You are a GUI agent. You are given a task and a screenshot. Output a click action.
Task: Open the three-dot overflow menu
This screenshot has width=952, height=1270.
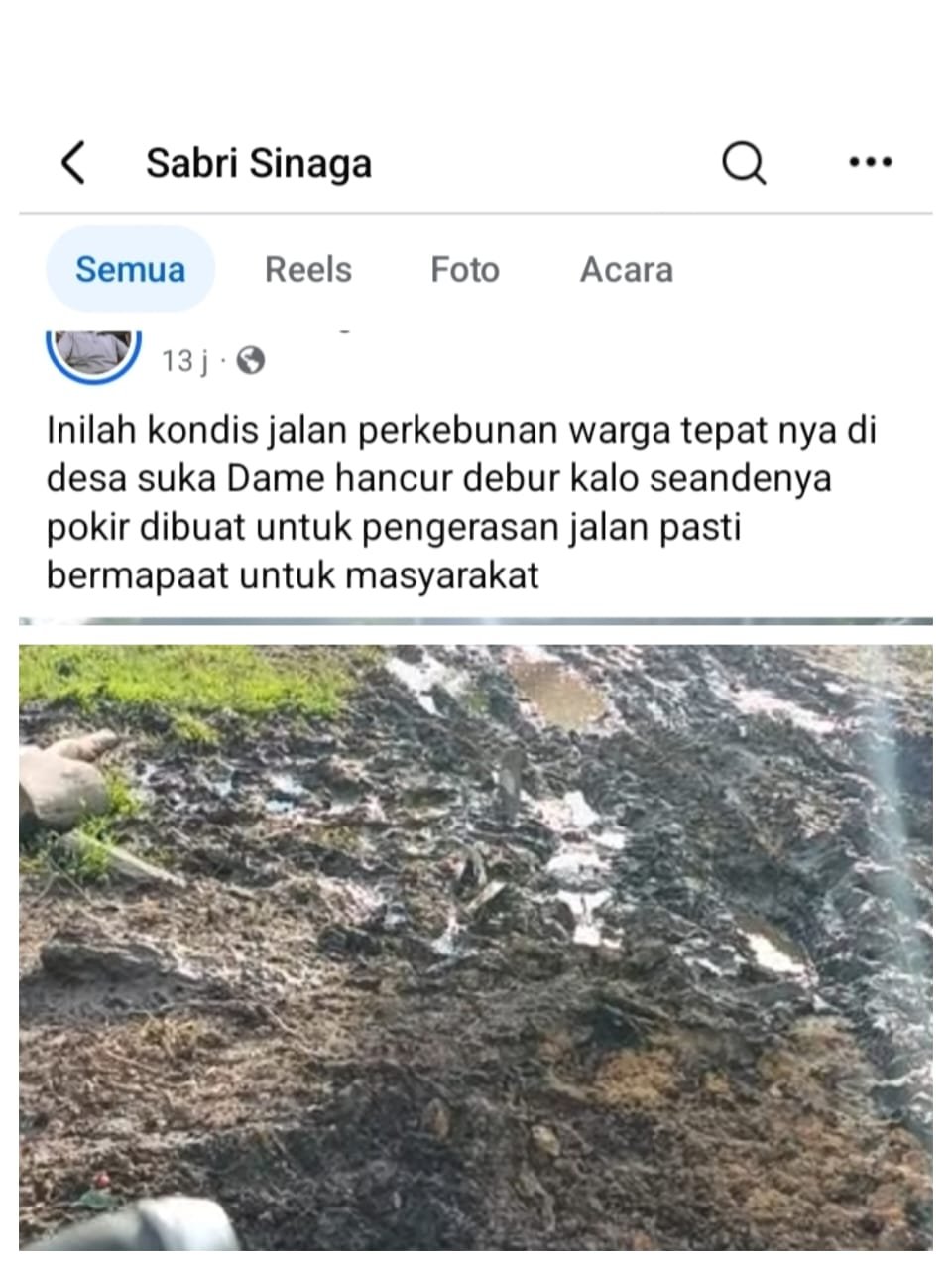[871, 162]
